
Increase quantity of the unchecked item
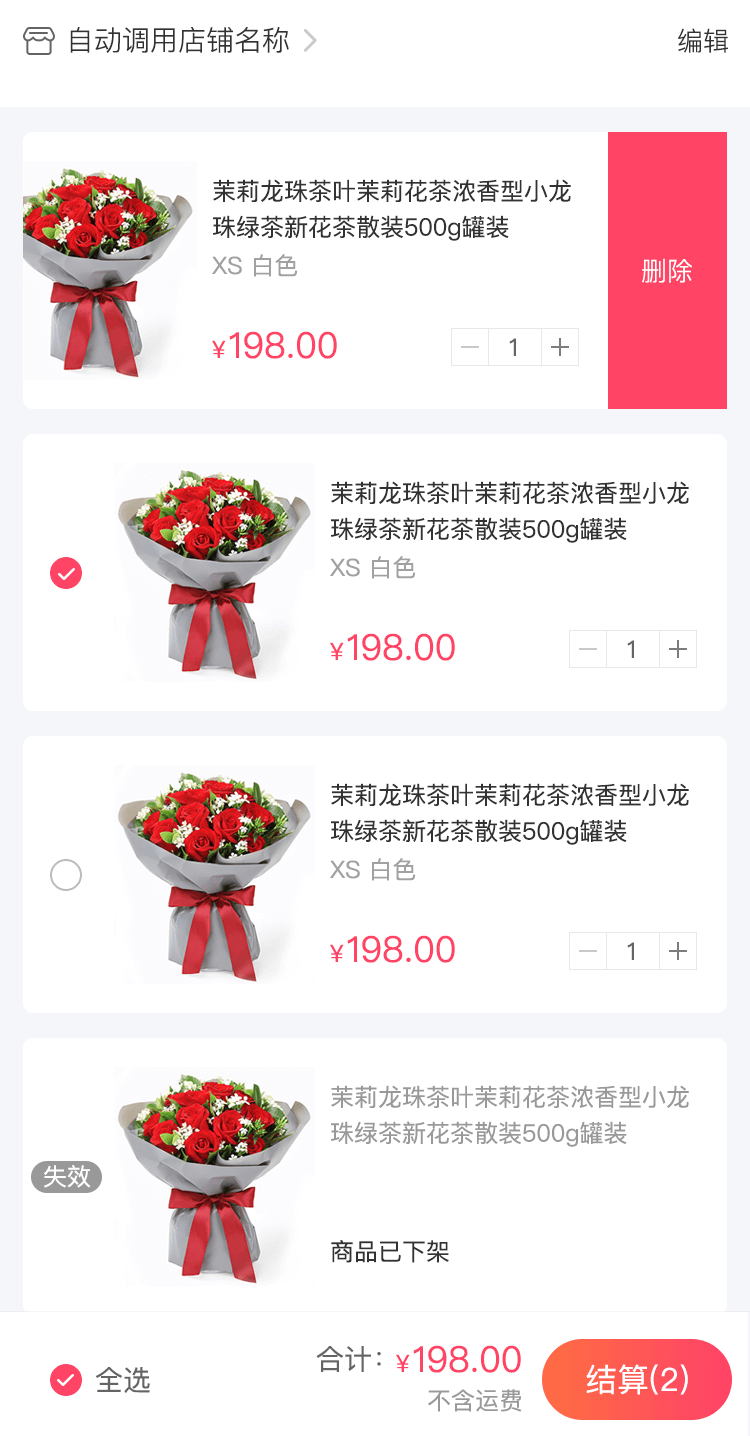click(x=678, y=951)
